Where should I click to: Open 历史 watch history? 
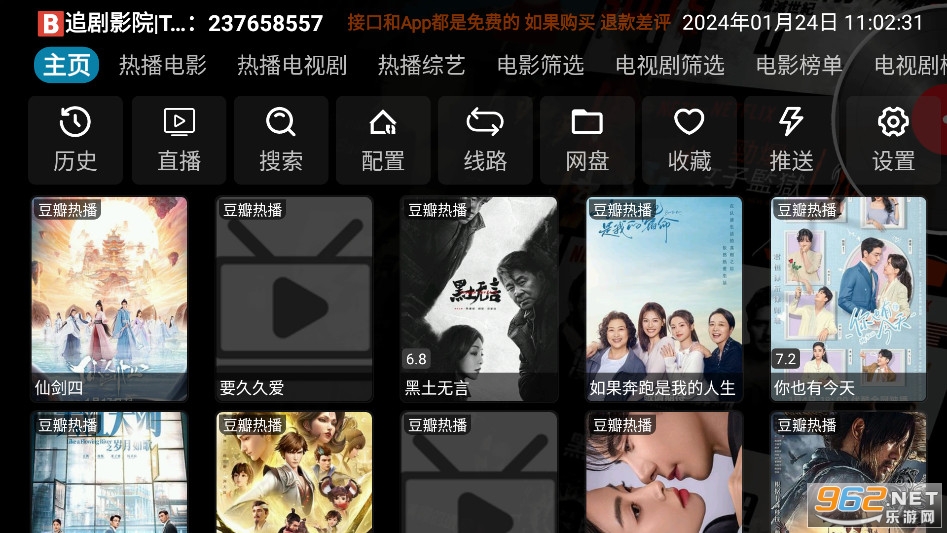click(x=75, y=140)
